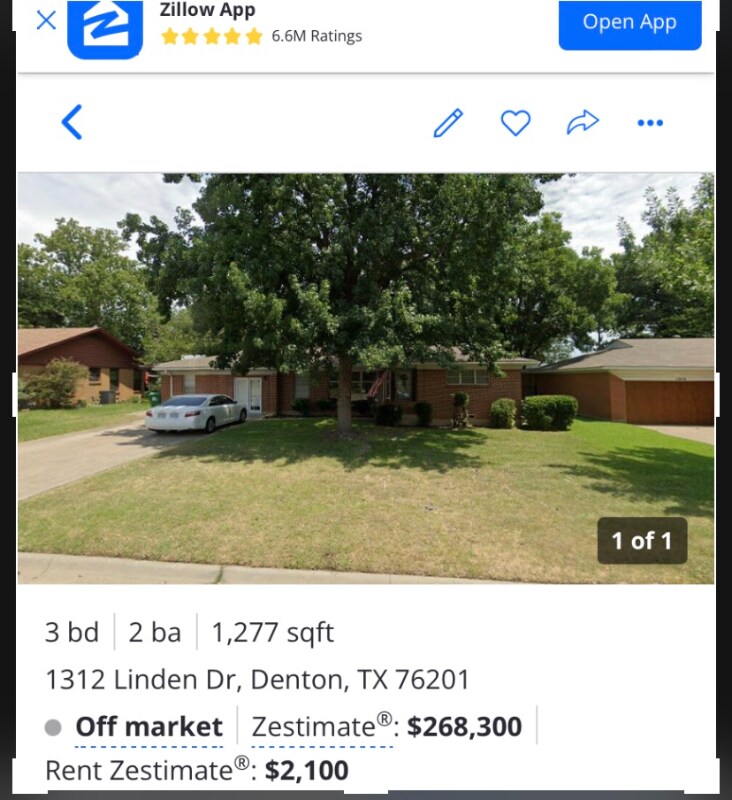Dismiss the app banner with the X
This screenshot has width=732, height=800.
click(x=44, y=20)
